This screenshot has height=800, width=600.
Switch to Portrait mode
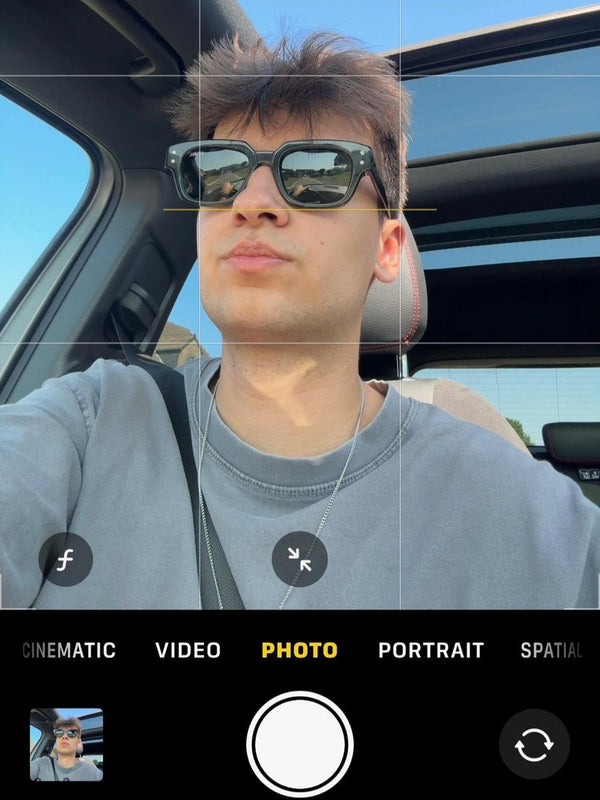point(431,650)
